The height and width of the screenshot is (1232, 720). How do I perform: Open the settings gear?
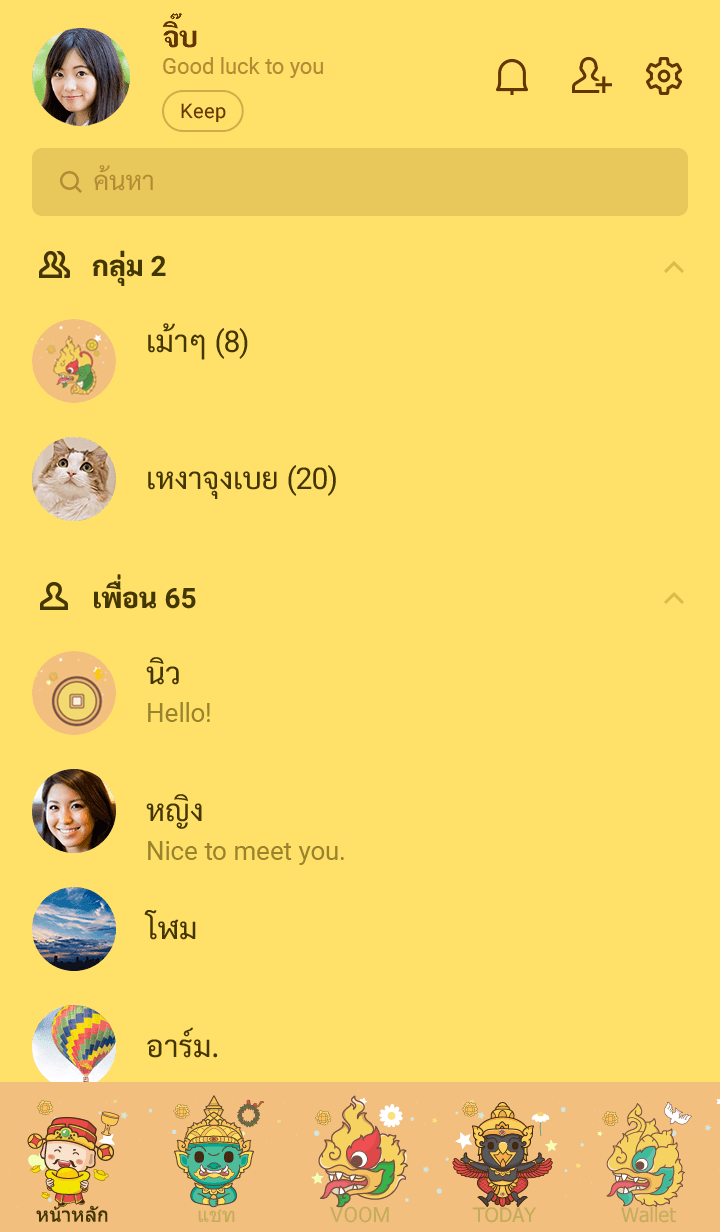coord(664,77)
